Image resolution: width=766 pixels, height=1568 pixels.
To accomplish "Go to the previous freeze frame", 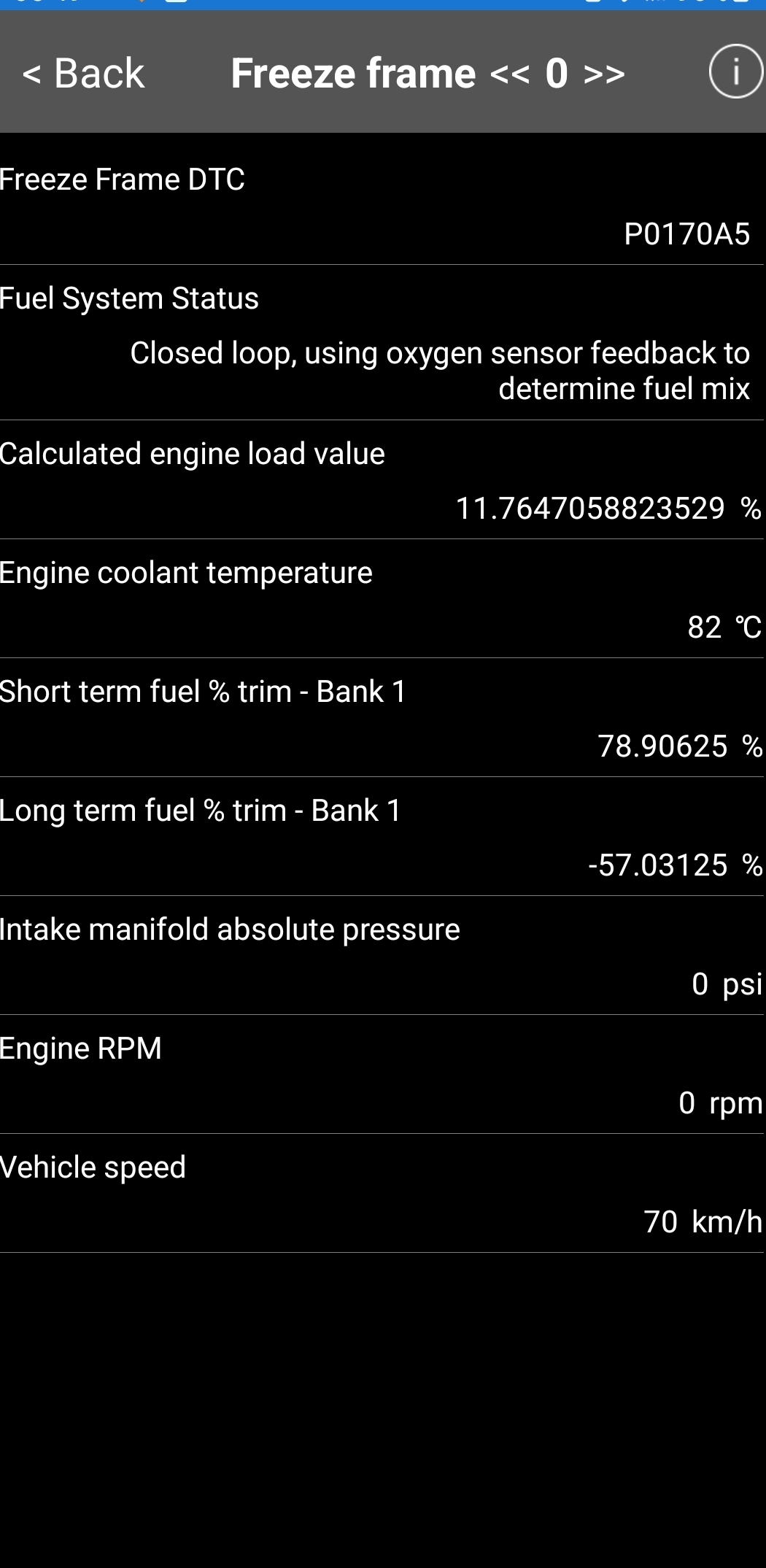I will (509, 74).
